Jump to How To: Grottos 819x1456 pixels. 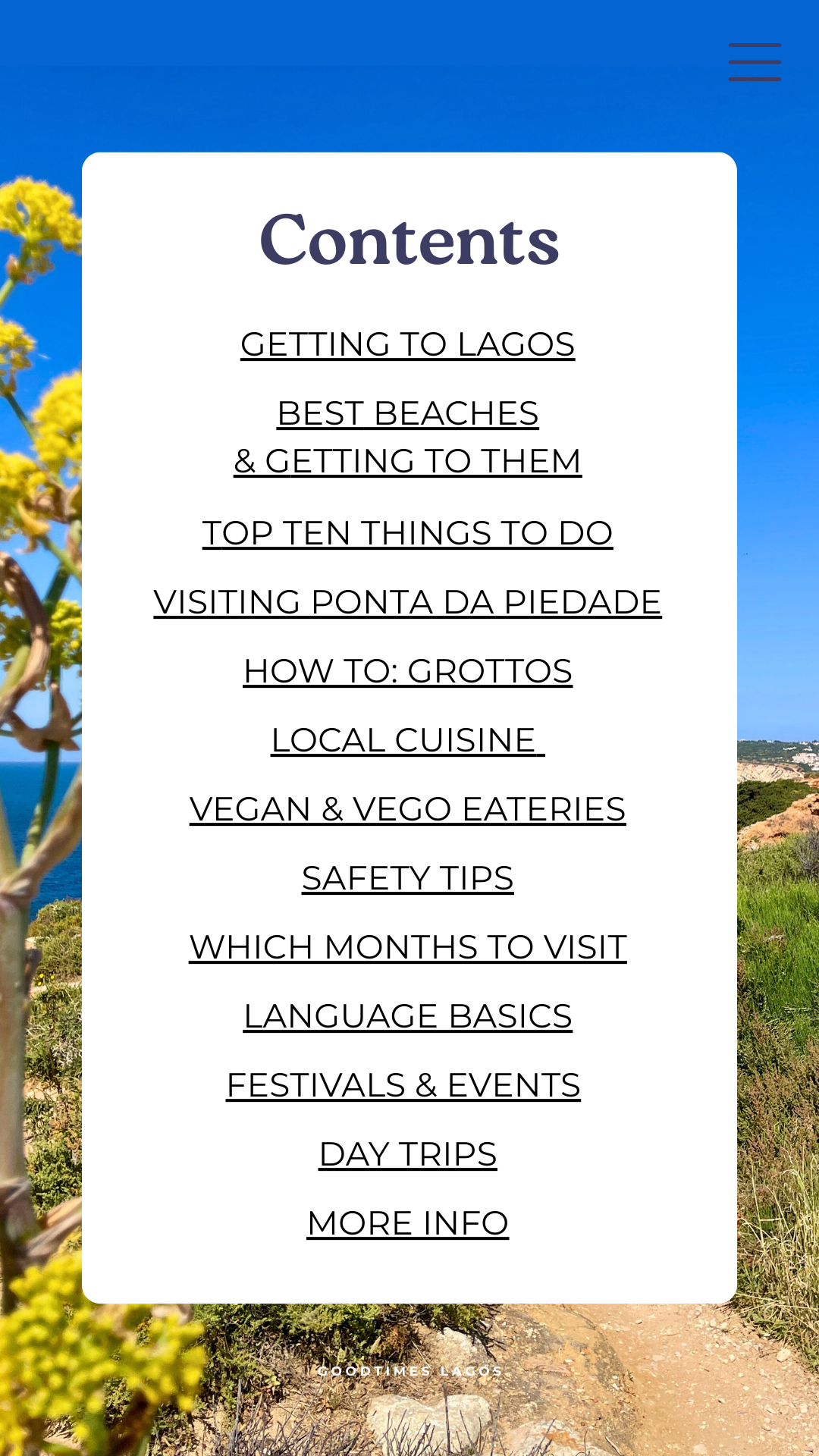click(408, 671)
